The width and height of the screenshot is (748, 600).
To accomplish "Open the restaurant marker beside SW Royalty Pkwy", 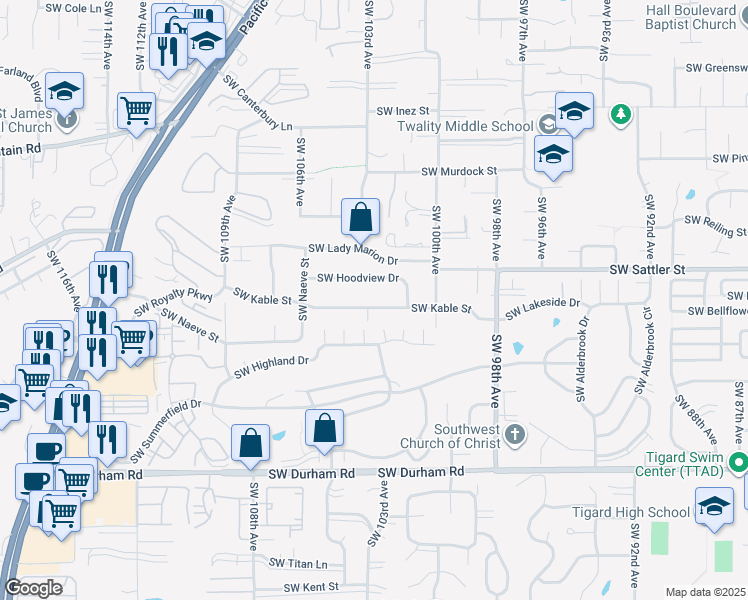I will (108, 282).
